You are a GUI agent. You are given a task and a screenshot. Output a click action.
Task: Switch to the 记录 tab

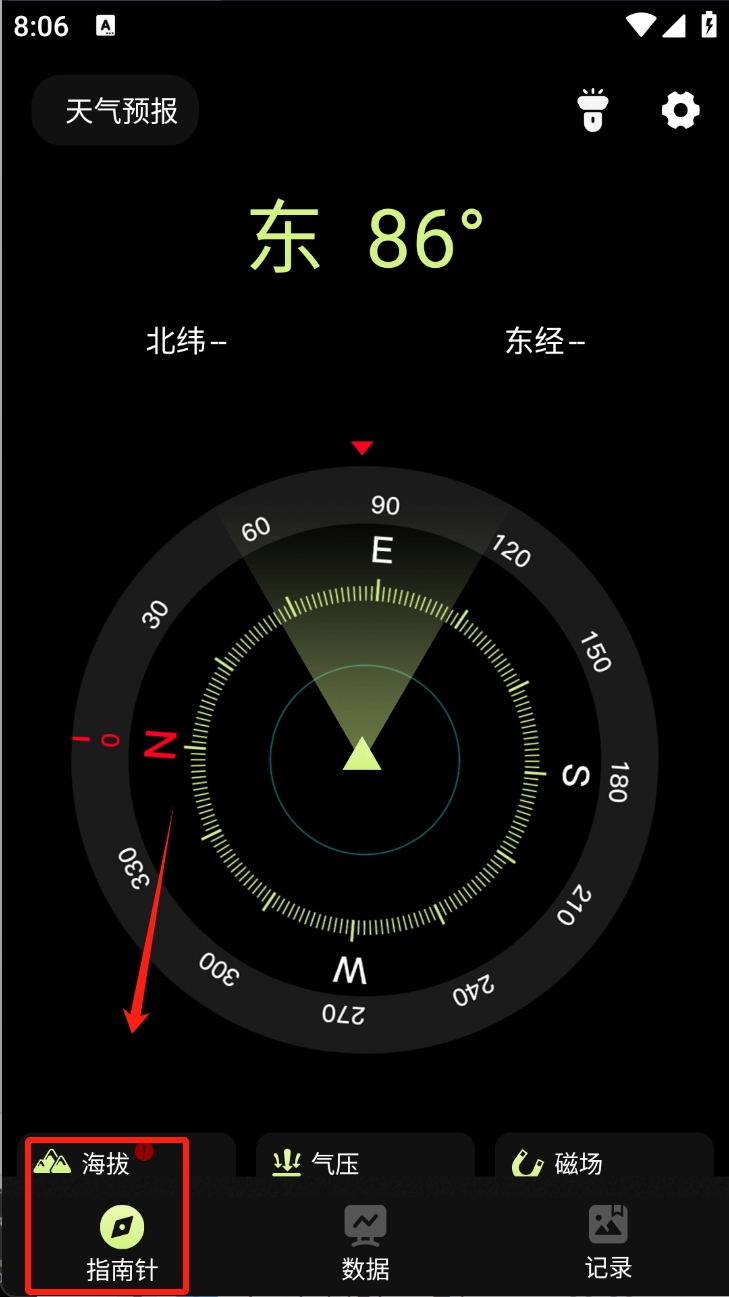pyautogui.click(x=608, y=1245)
